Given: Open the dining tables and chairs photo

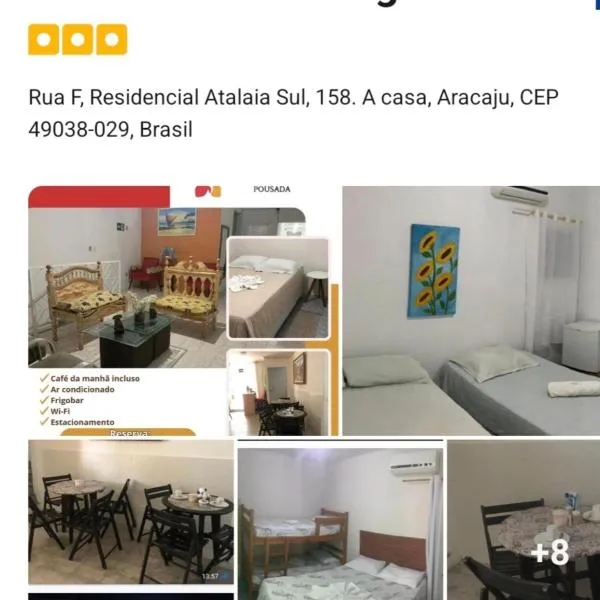Looking at the screenshot, I should click(x=130, y=512).
